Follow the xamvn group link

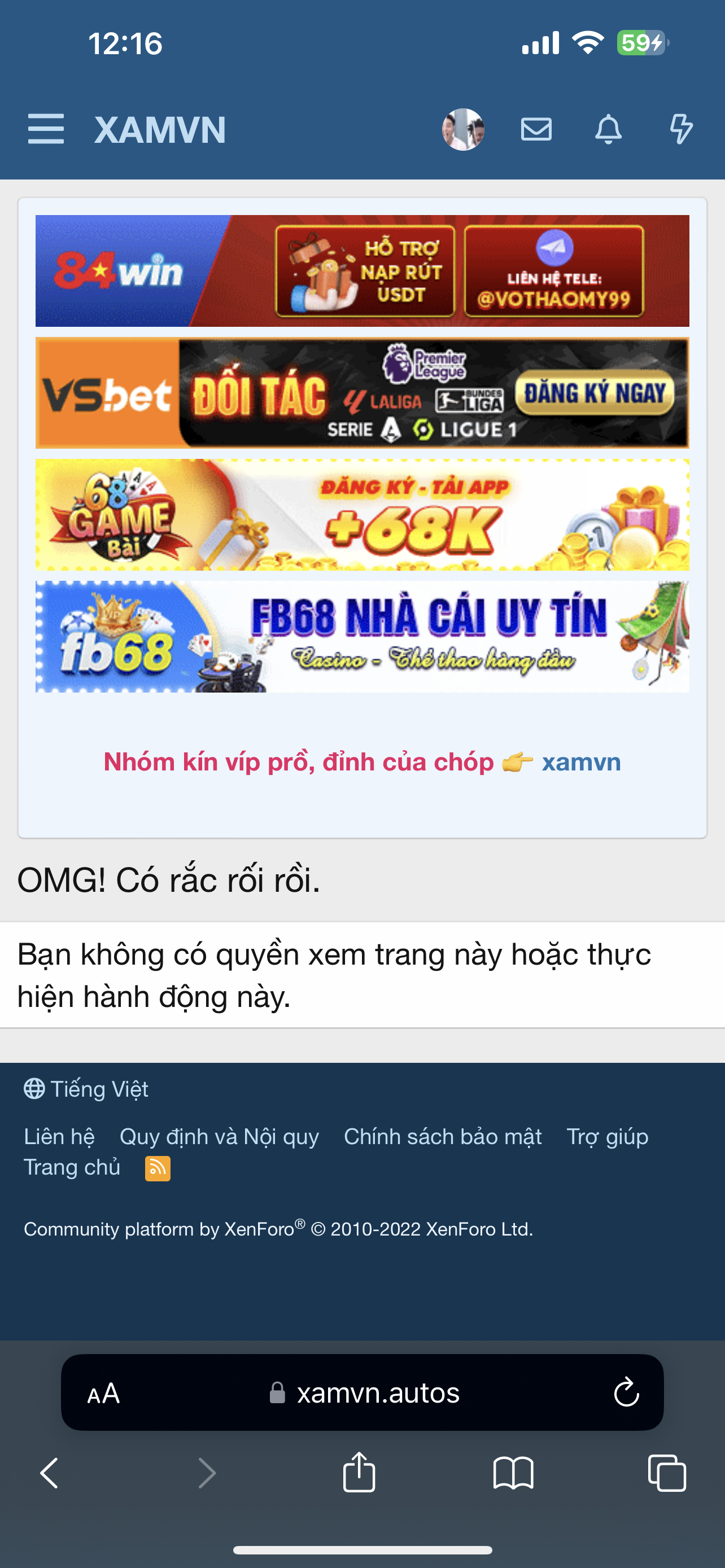582,761
